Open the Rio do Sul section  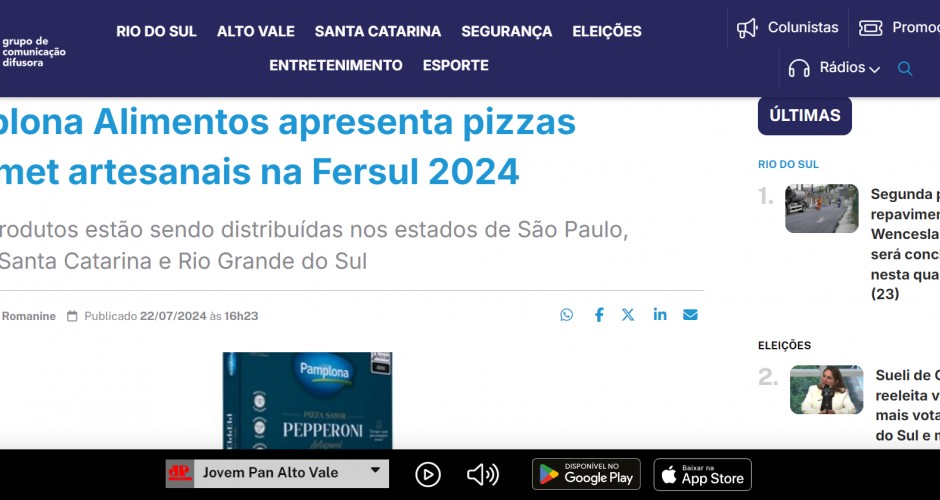tap(156, 31)
